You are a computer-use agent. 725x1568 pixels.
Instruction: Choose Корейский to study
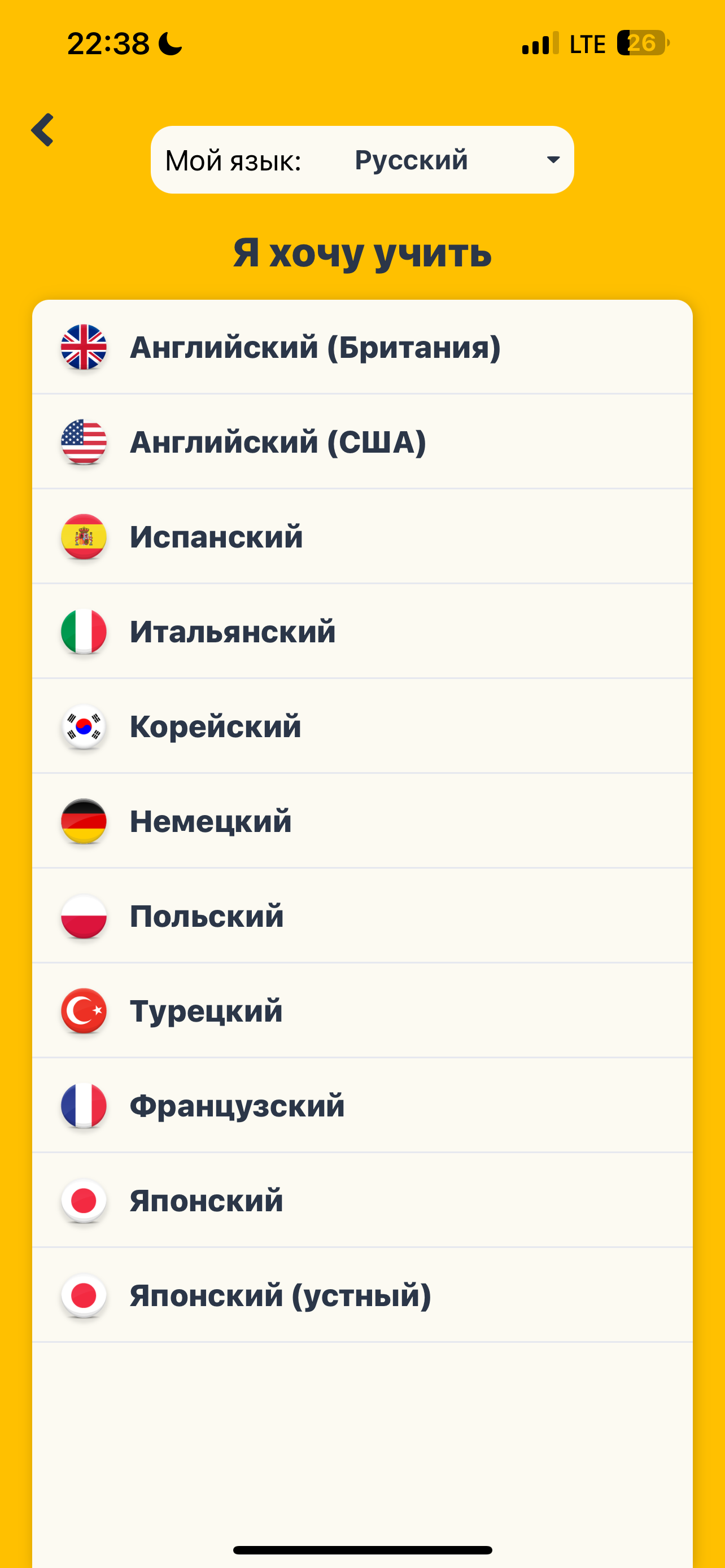click(x=362, y=726)
